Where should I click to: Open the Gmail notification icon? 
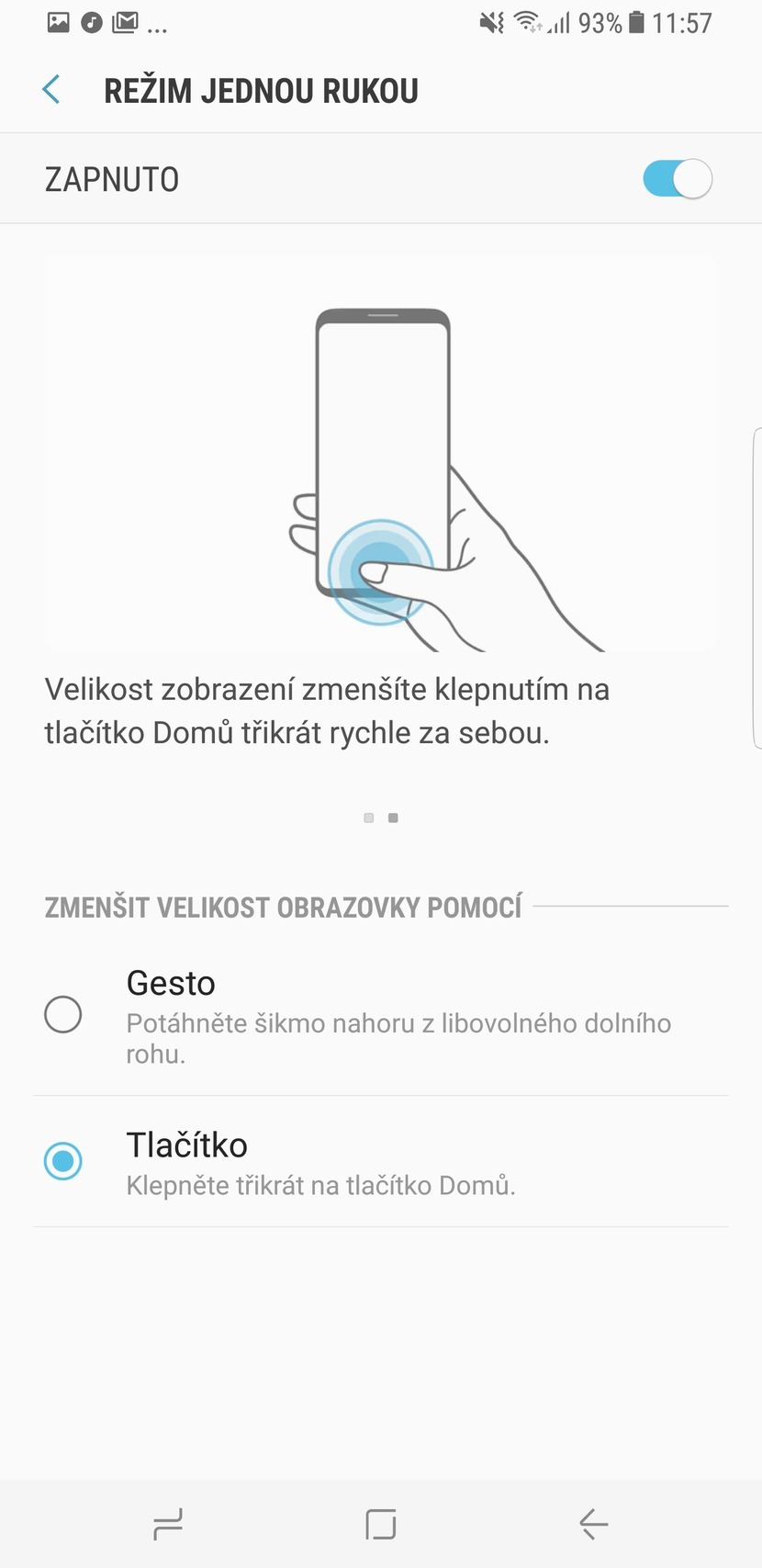[x=123, y=22]
